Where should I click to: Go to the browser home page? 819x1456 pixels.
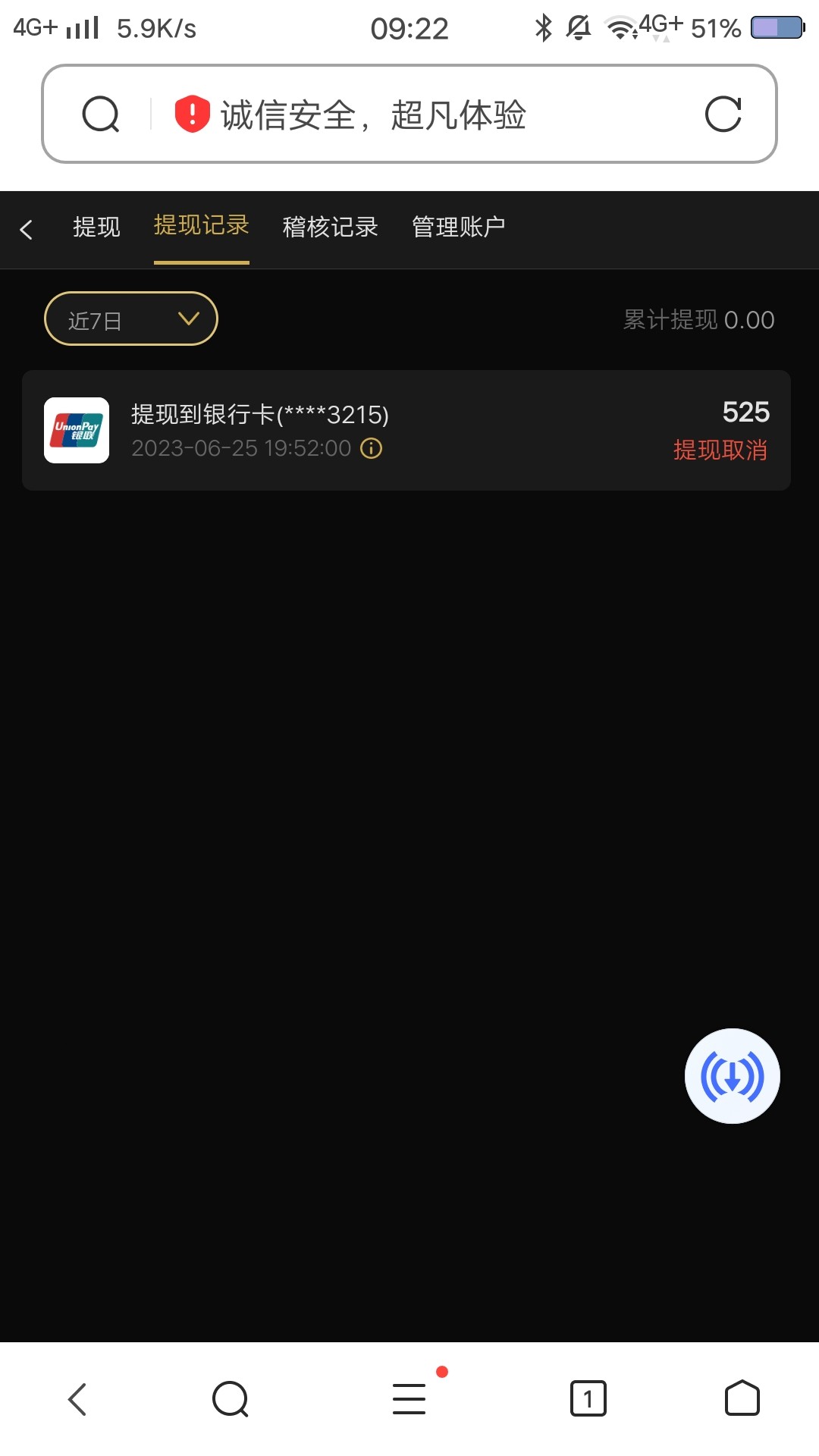(x=742, y=1399)
